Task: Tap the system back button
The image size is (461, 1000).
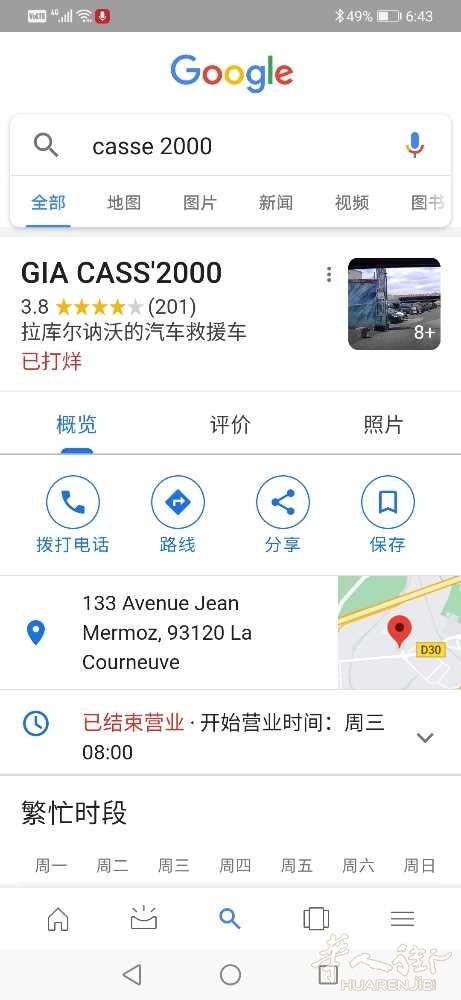Action: 132,974
